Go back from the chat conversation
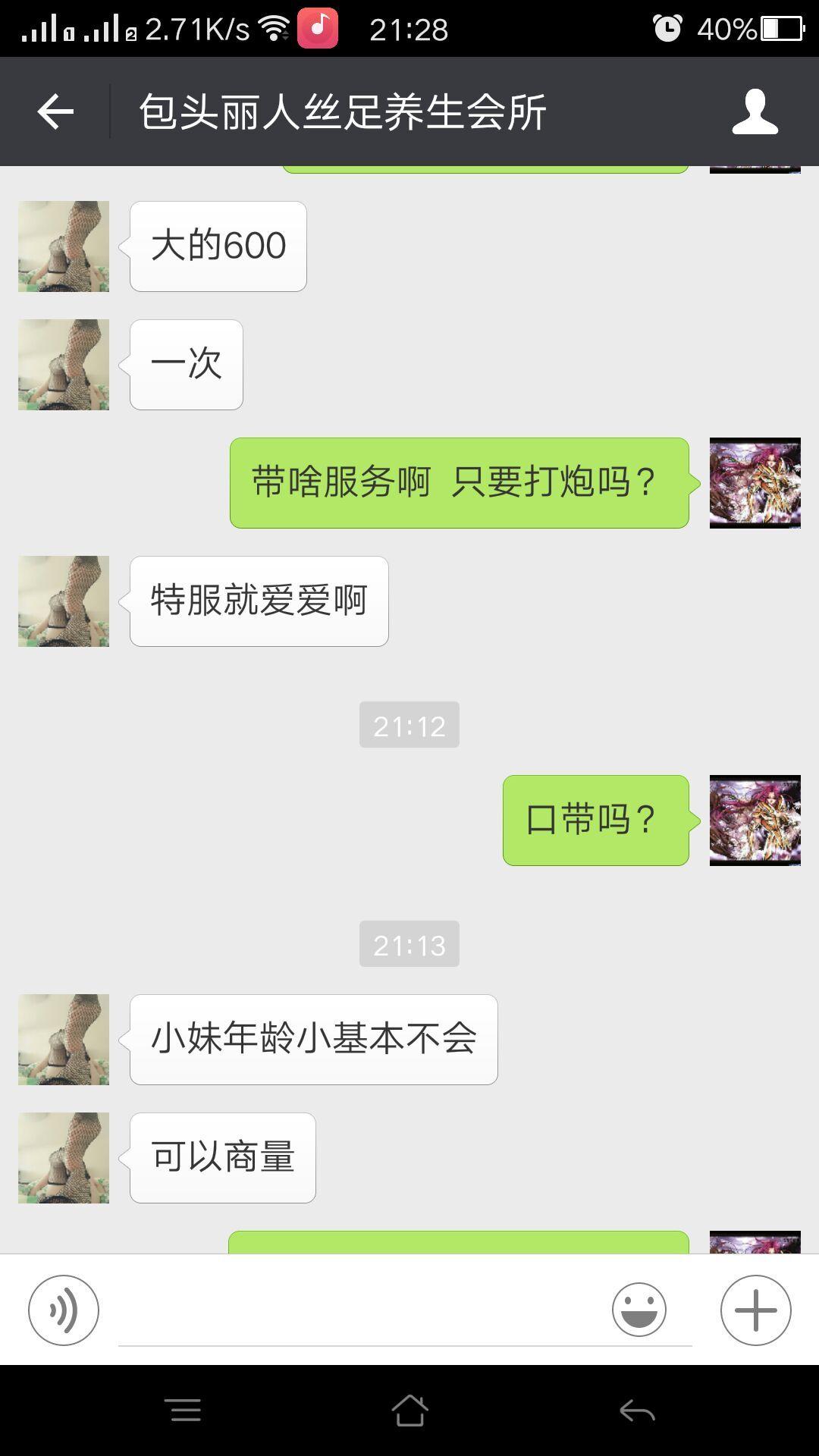The width and height of the screenshot is (819, 1456). pos(55,112)
